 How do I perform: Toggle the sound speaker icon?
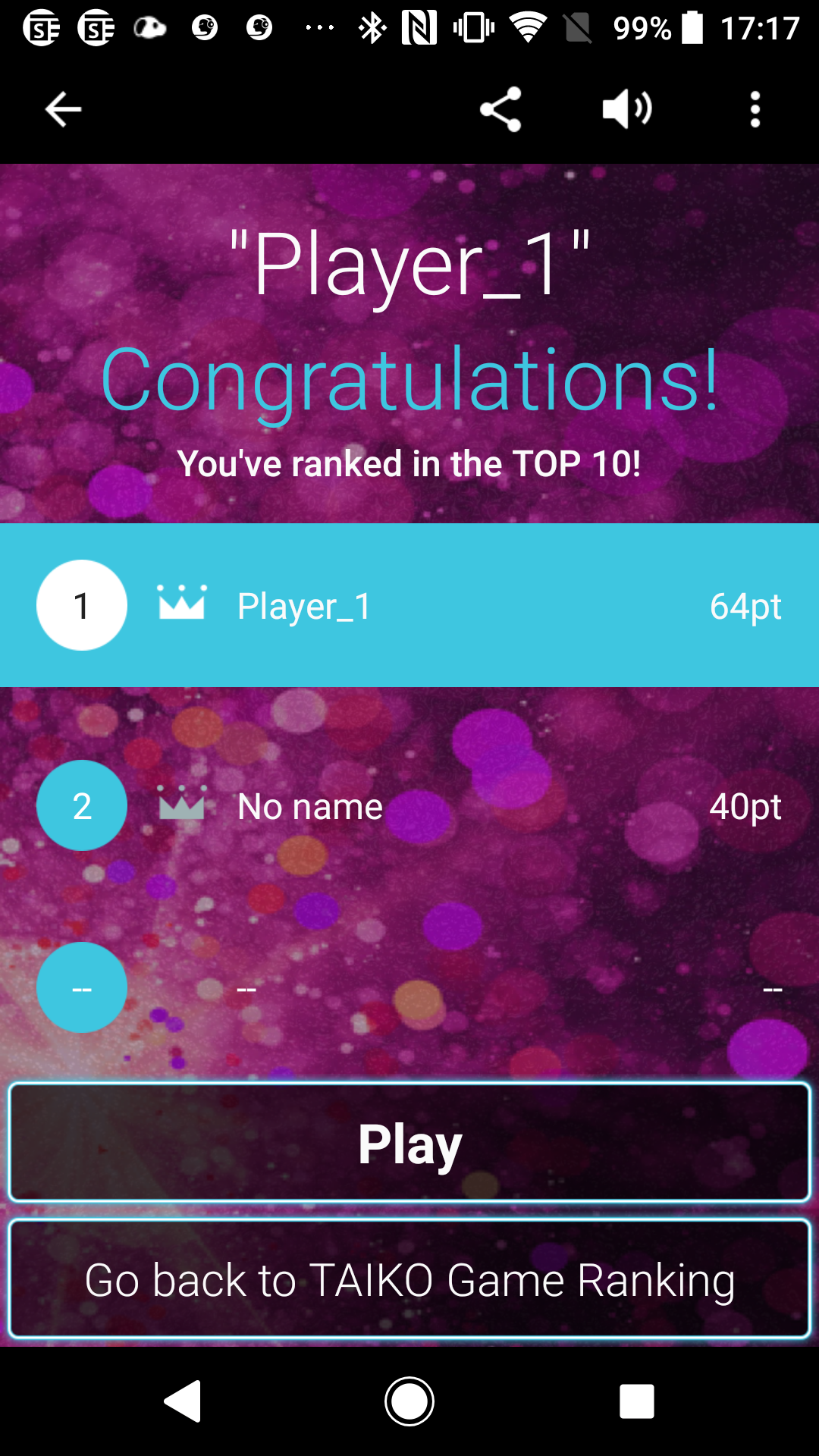tap(626, 110)
